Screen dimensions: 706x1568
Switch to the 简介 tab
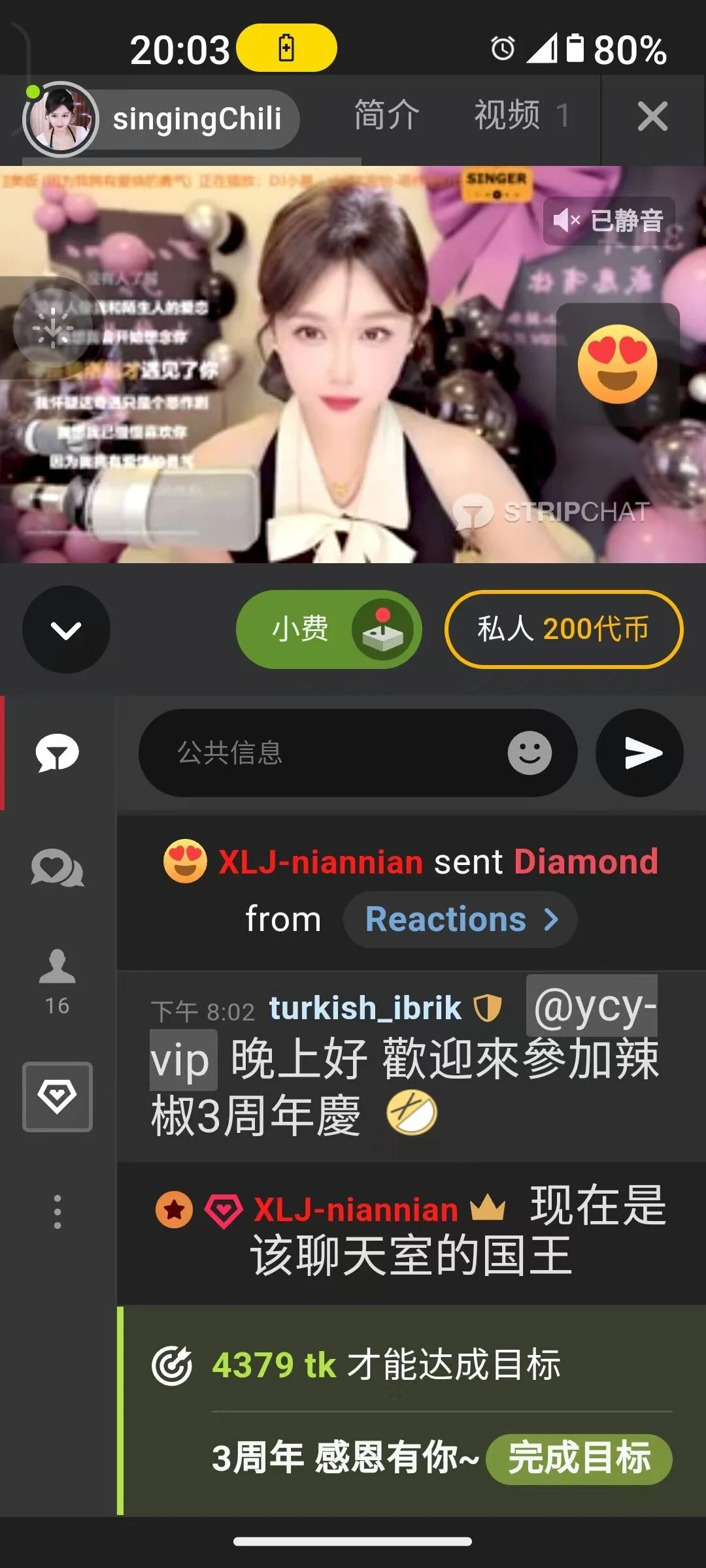click(387, 116)
